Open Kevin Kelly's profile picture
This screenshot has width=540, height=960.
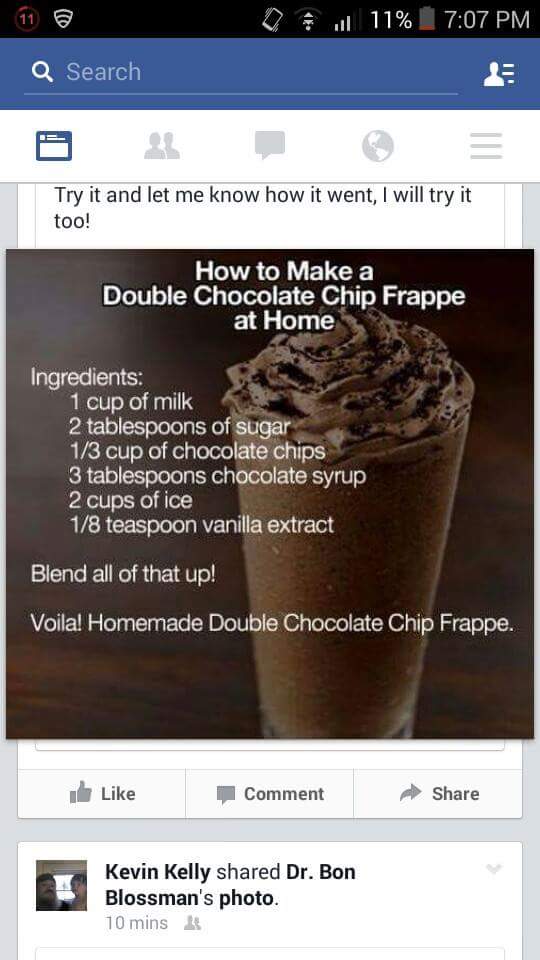61,885
